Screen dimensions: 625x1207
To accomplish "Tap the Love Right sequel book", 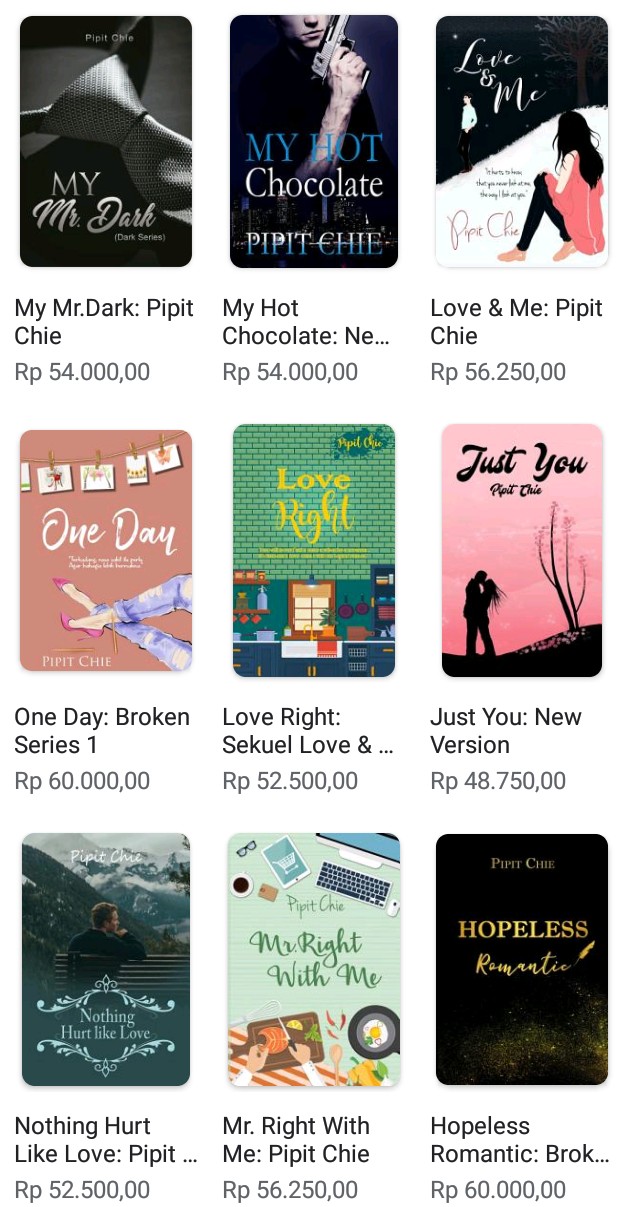I will click(313, 549).
